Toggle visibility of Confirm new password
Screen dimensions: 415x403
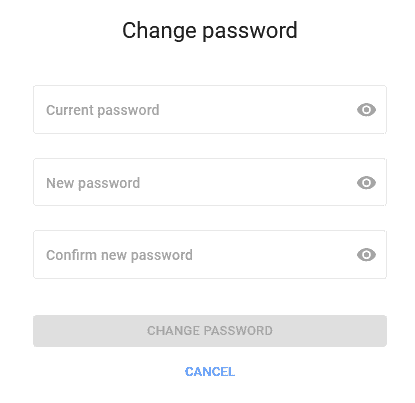coord(366,255)
